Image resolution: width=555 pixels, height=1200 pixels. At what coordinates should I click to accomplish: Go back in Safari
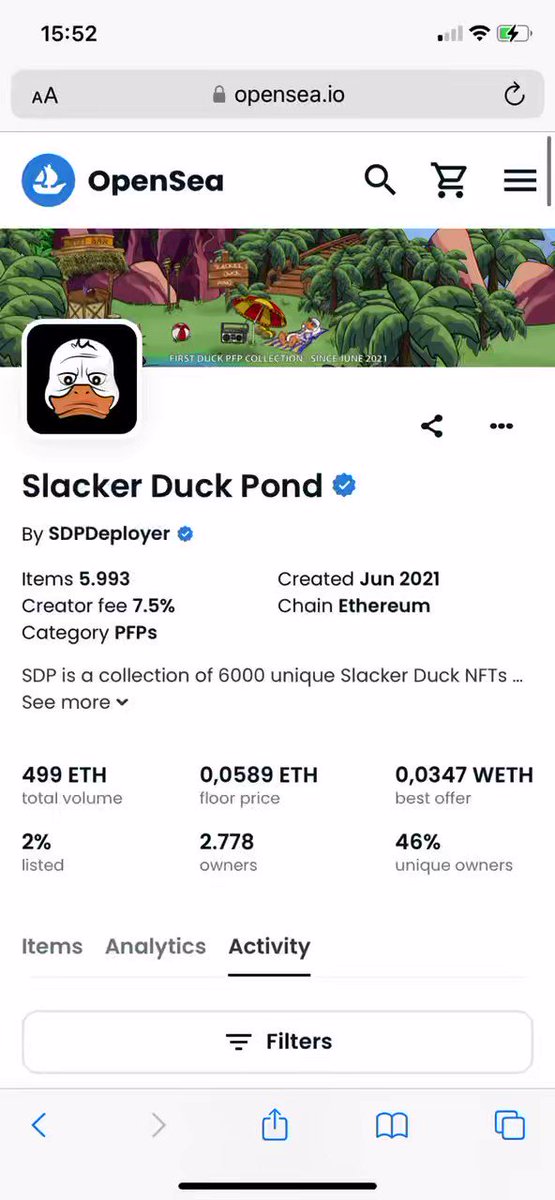[39, 1125]
